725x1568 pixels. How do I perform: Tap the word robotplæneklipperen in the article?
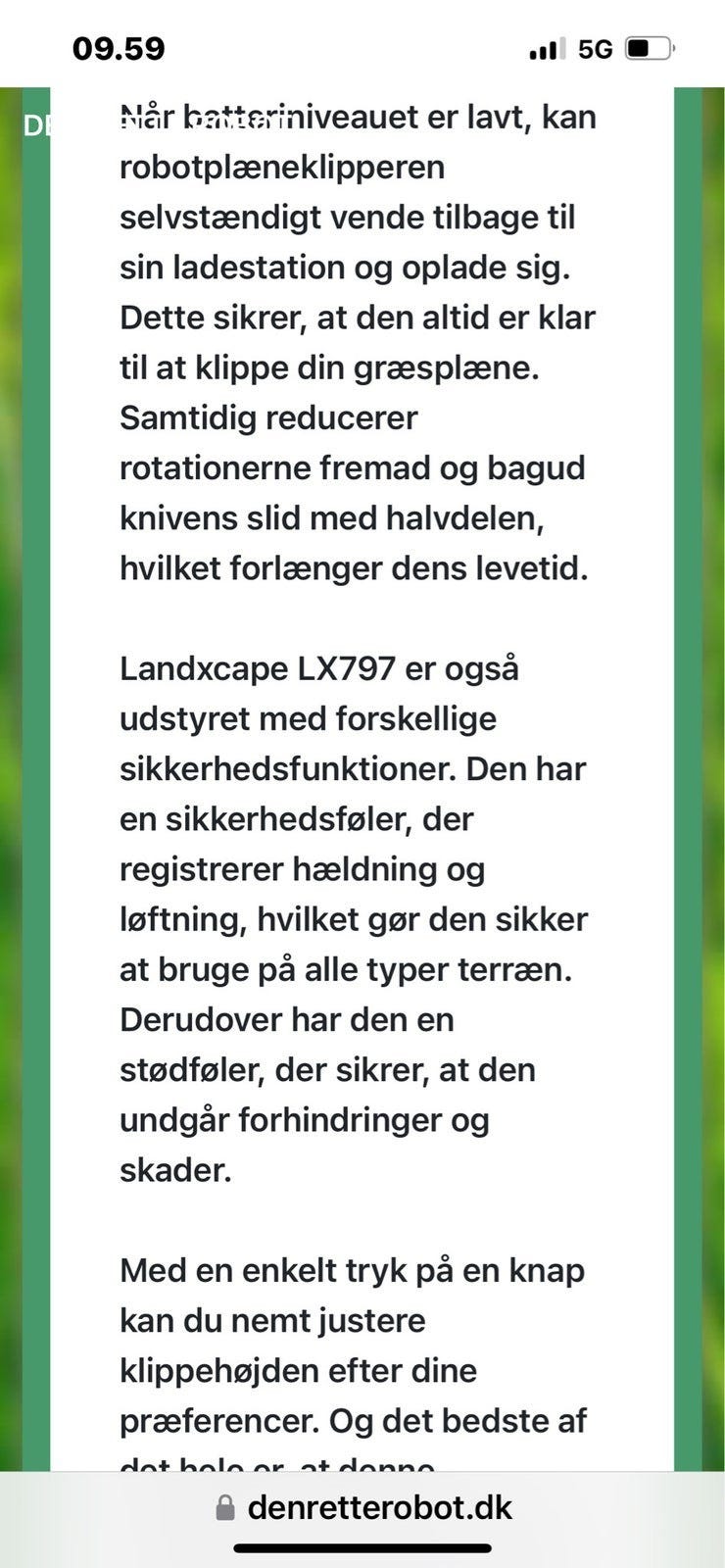click(281, 167)
